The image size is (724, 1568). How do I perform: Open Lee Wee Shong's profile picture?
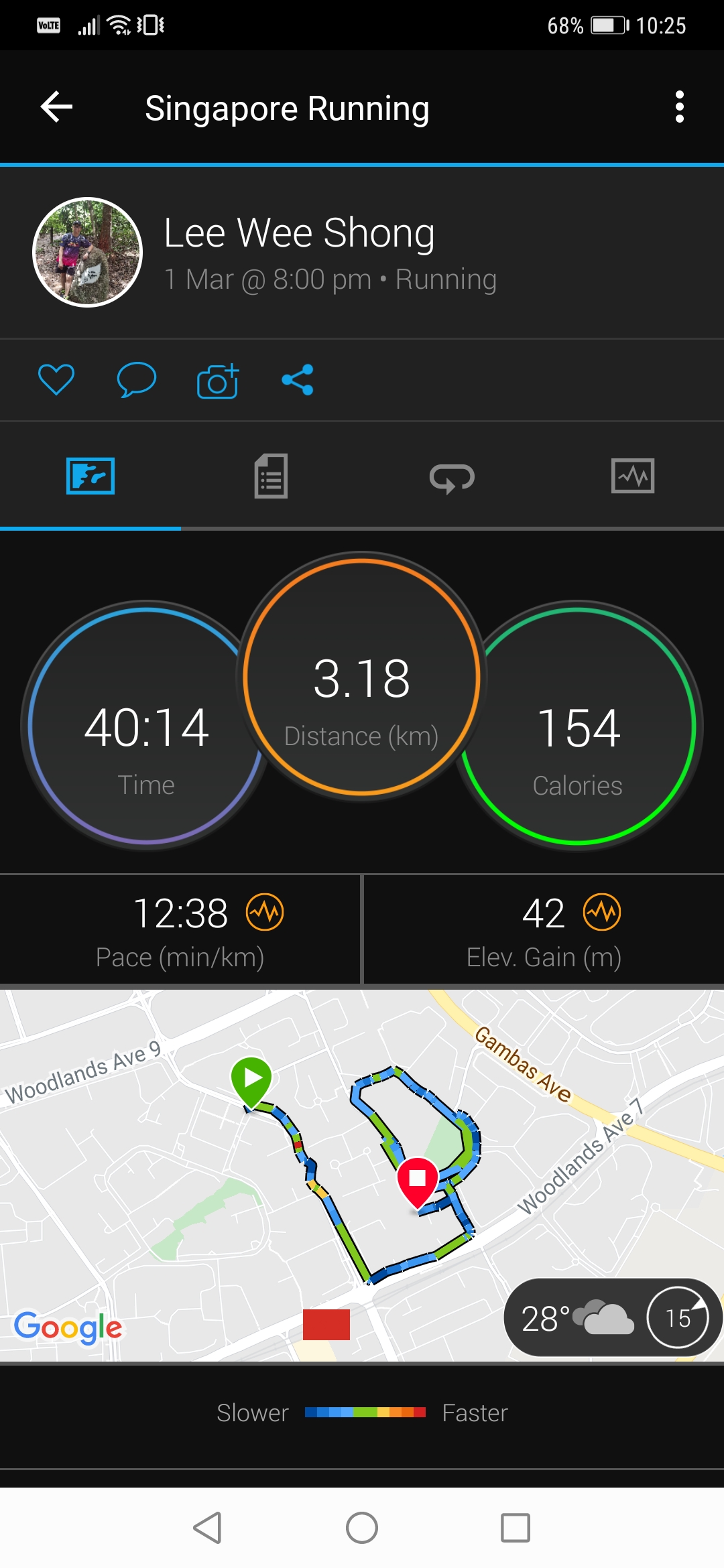(88, 252)
